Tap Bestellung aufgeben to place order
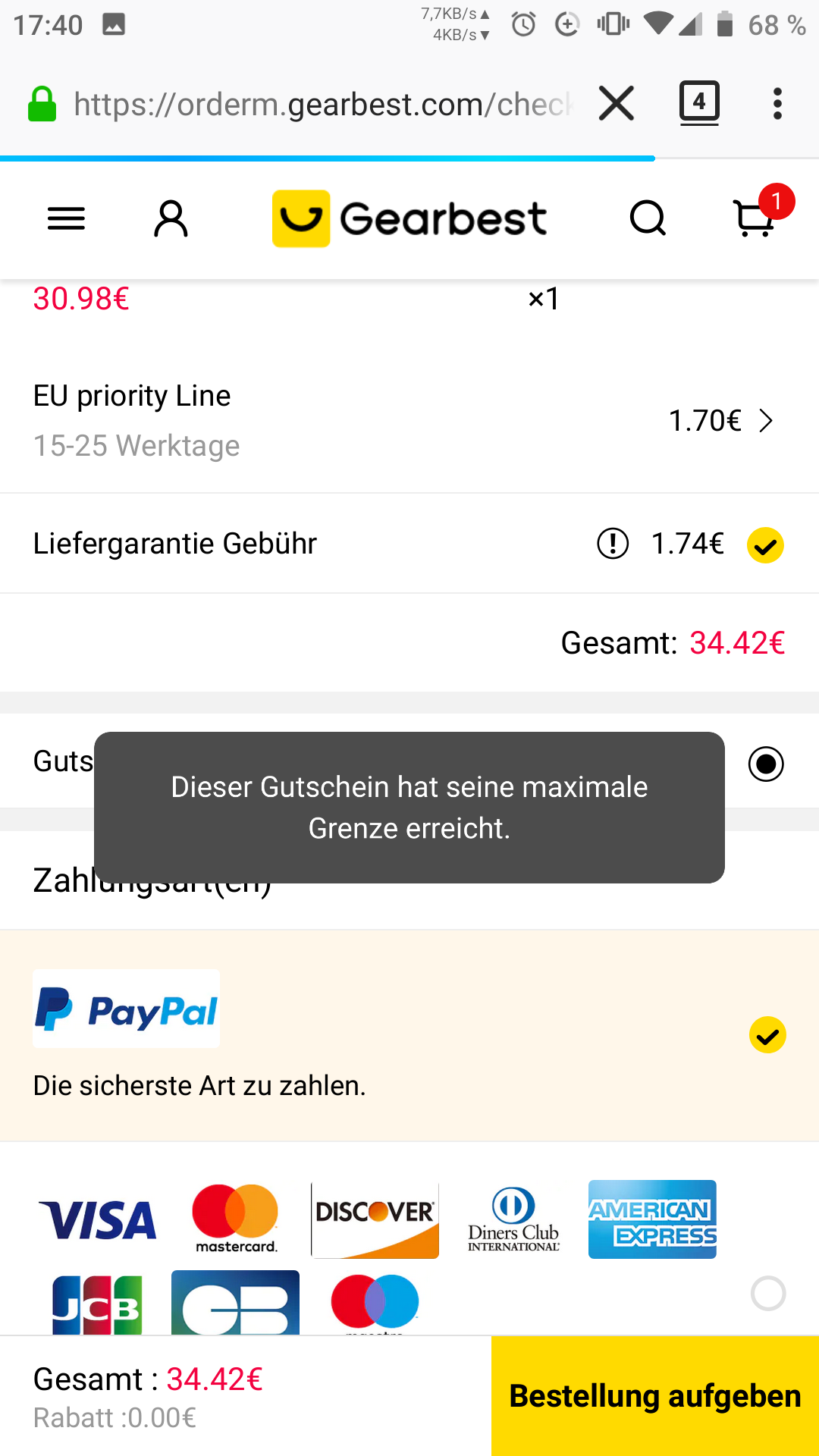The width and height of the screenshot is (819, 1456). tap(655, 1395)
